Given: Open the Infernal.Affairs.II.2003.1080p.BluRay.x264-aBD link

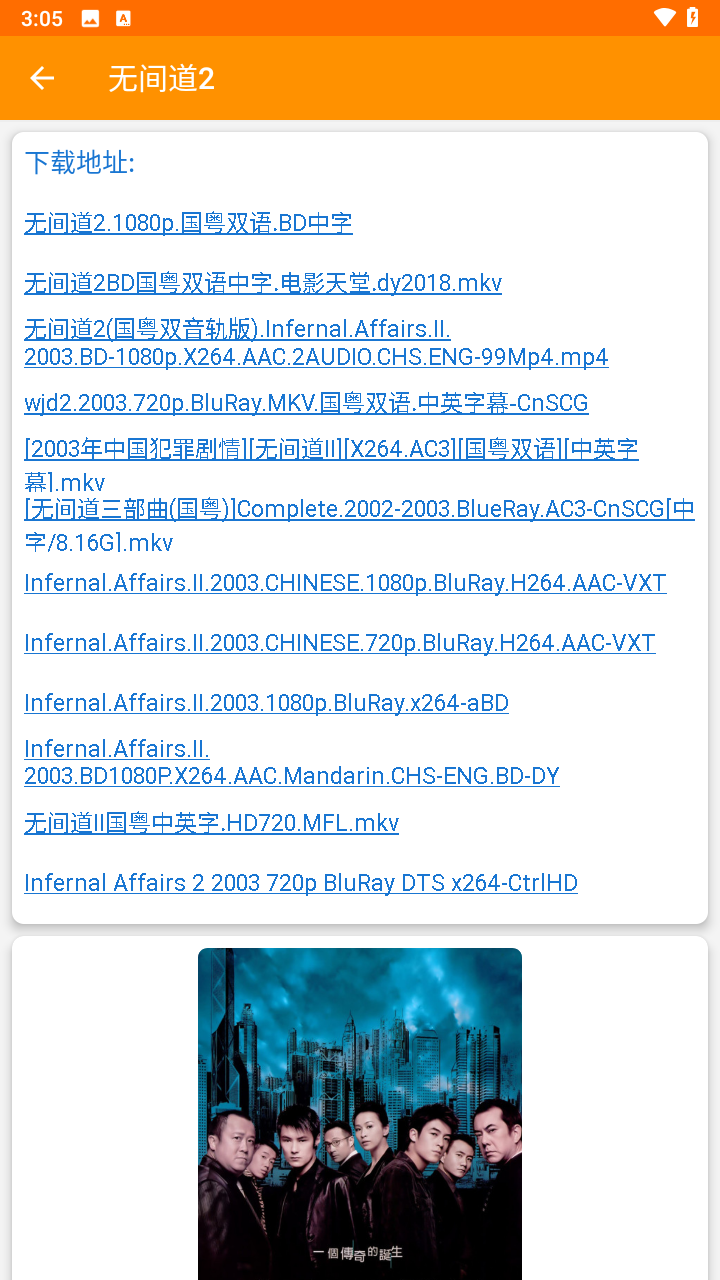Looking at the screenshot, I should pos(266,702).
